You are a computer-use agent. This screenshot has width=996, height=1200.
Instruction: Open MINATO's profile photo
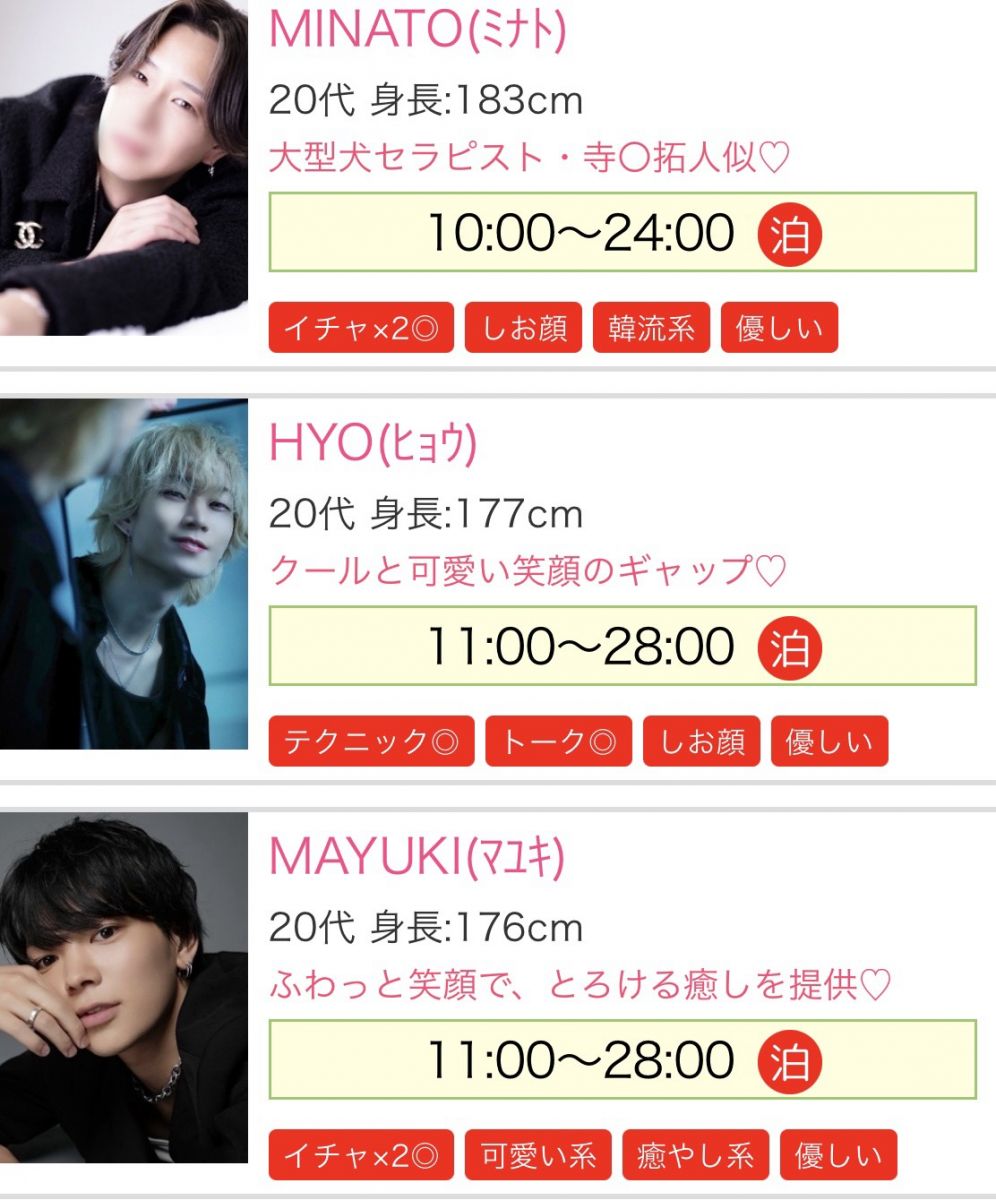[x=123, y=167]
